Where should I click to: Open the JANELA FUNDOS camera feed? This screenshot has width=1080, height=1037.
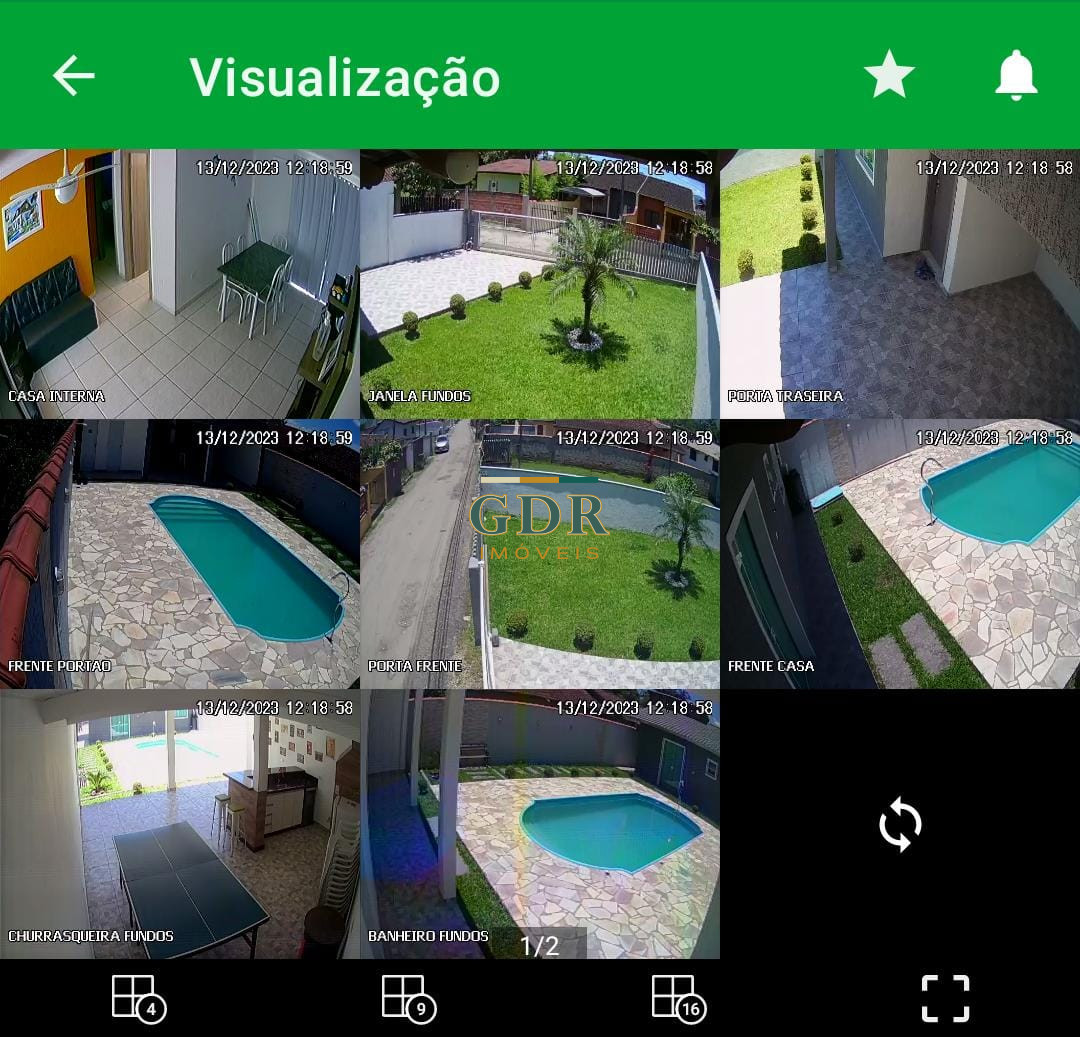[x=539, y=283]
